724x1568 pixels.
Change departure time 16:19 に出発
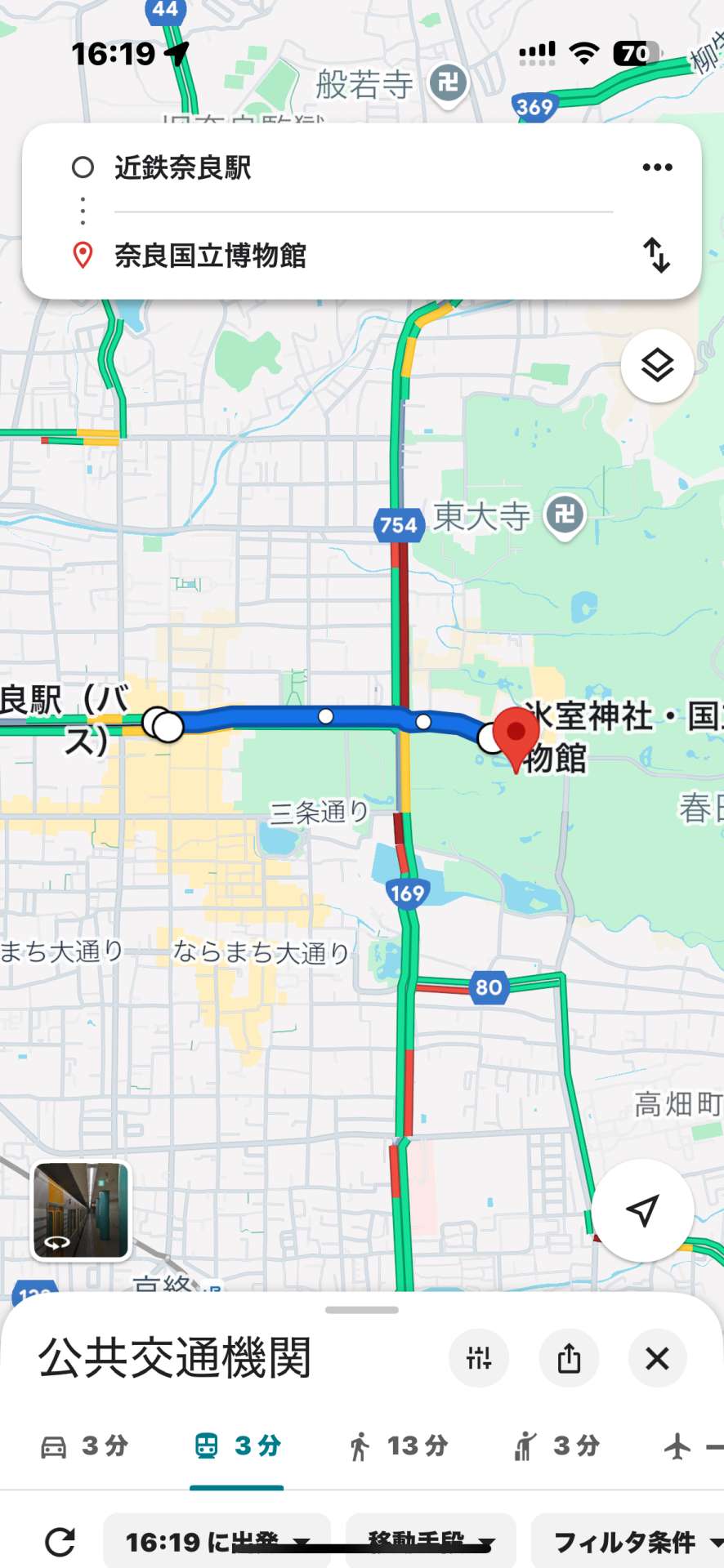(x=217, y=1541)
